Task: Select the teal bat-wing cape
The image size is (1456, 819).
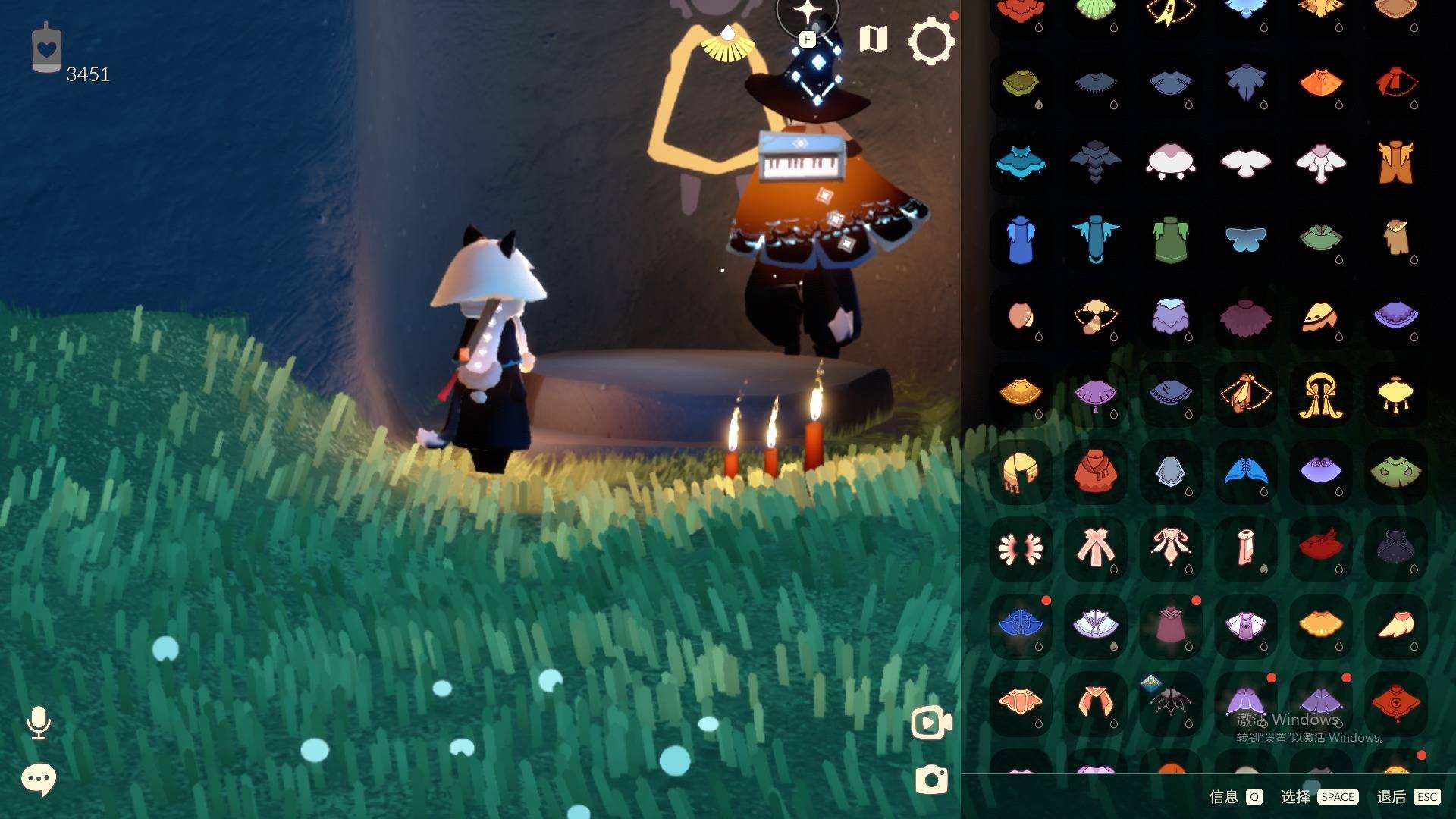Action: [1020, 162]
